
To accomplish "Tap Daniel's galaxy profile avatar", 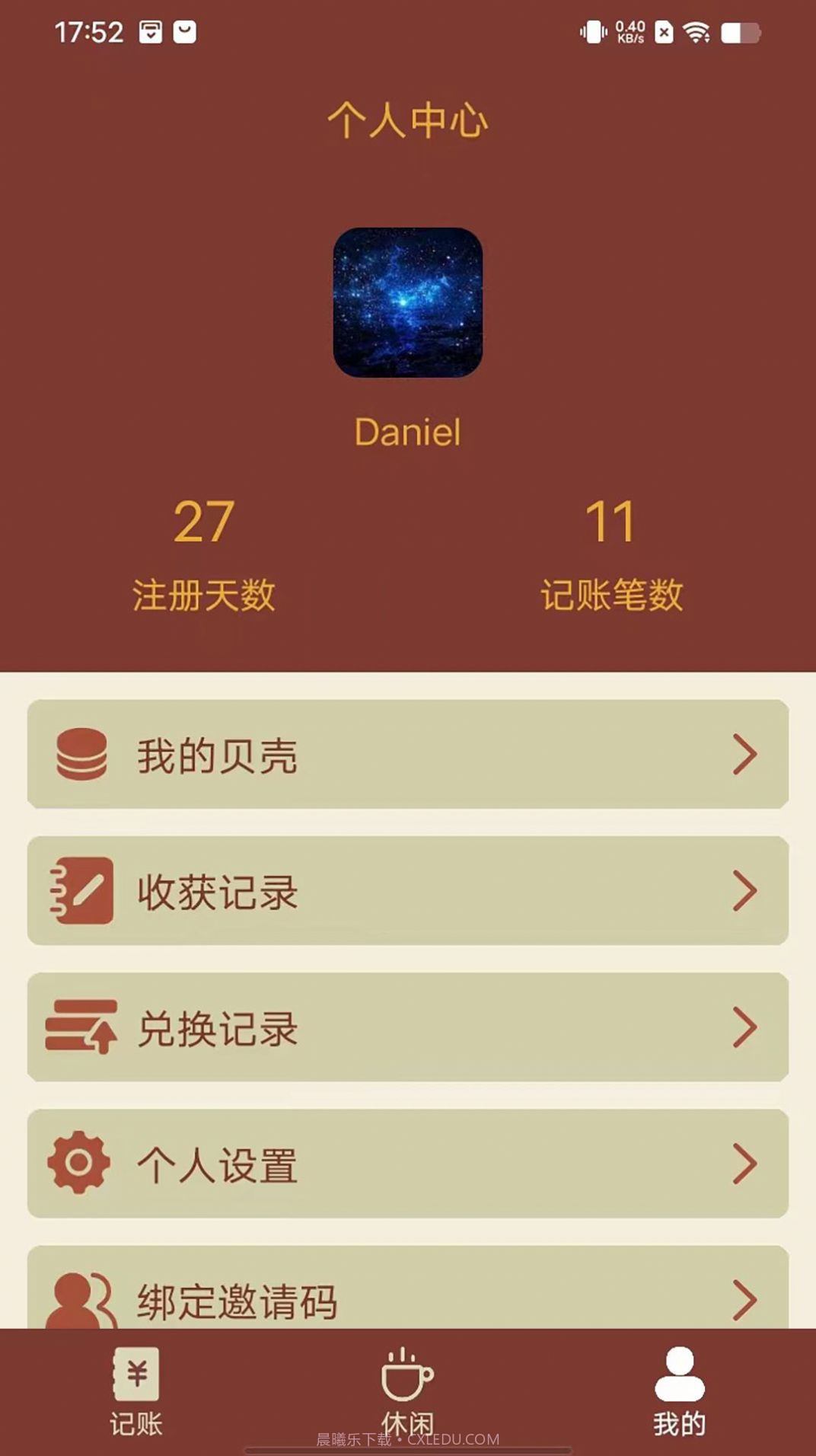I will pos(408,302).
